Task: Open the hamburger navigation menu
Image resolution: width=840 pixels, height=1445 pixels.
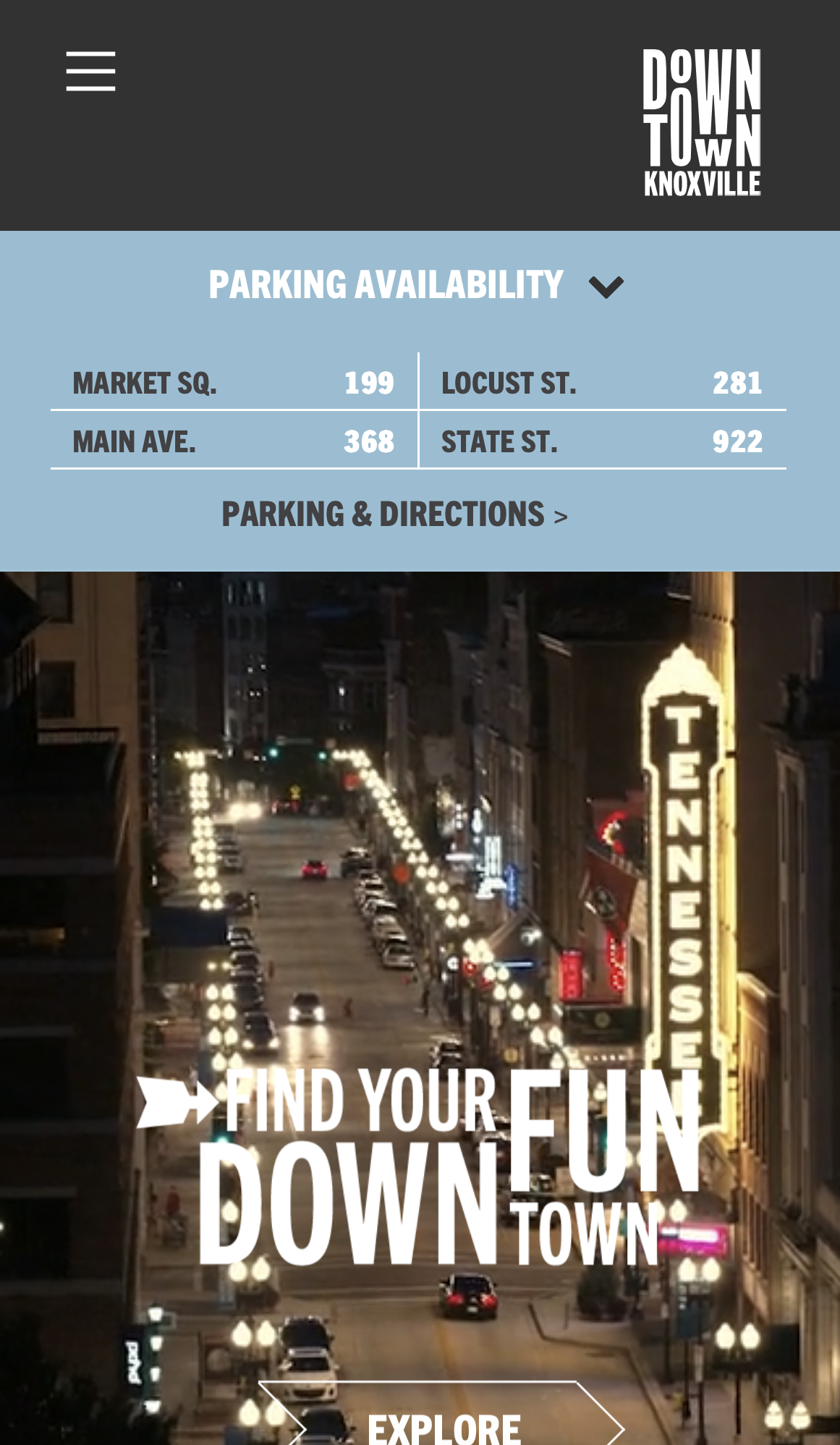Action: [90, 71]
